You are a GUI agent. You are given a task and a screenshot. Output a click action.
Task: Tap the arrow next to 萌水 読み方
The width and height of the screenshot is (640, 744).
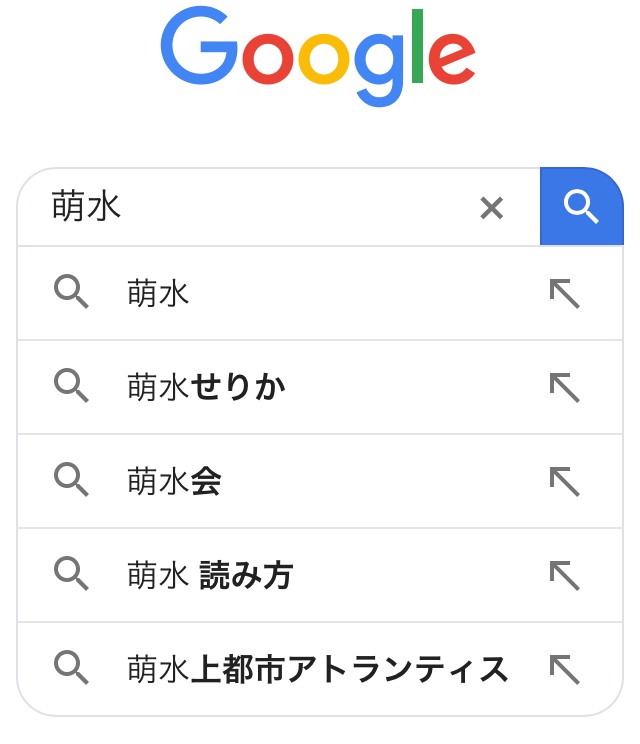(x=565, y=575)
